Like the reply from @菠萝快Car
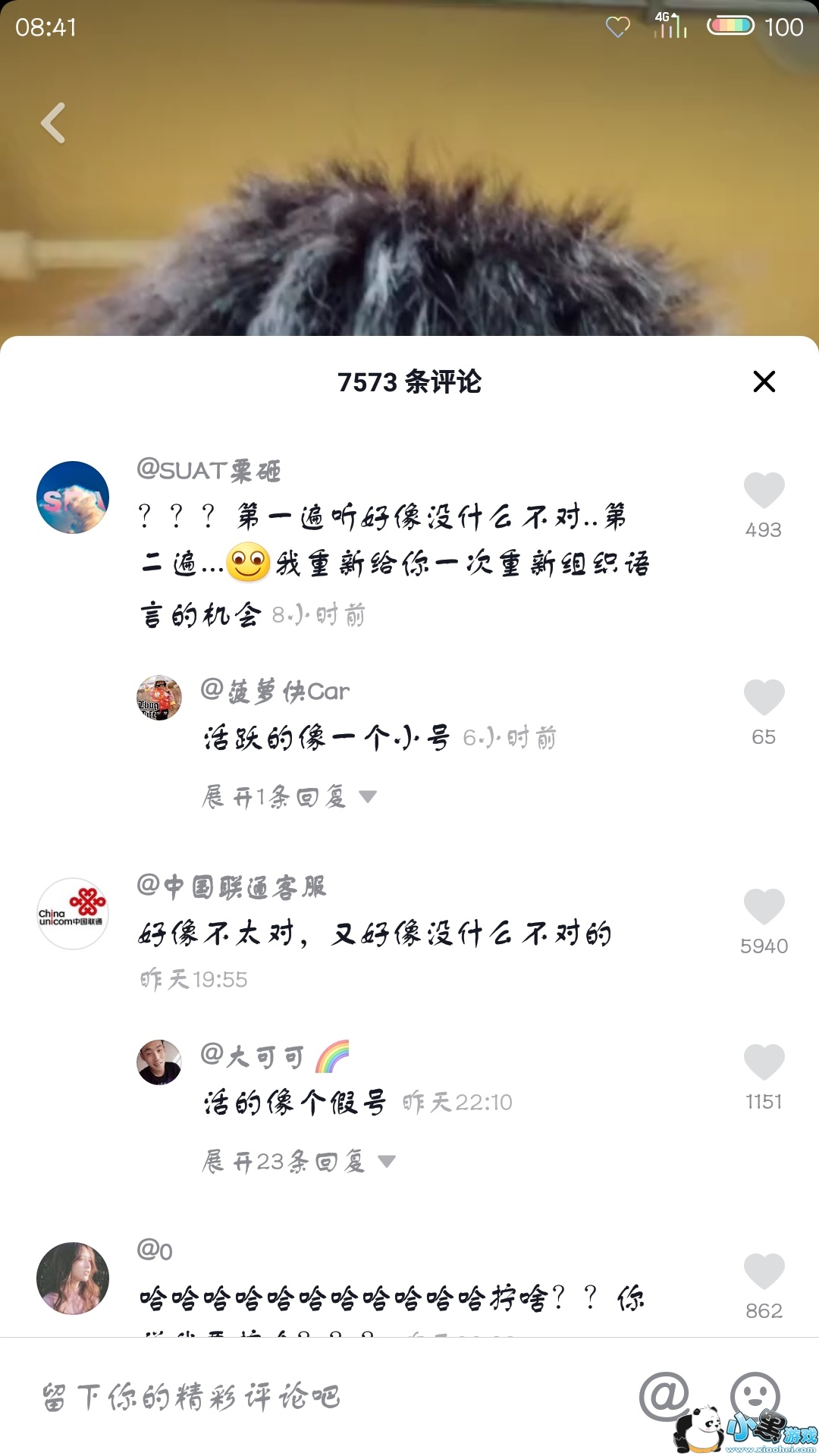 (764, 698)
